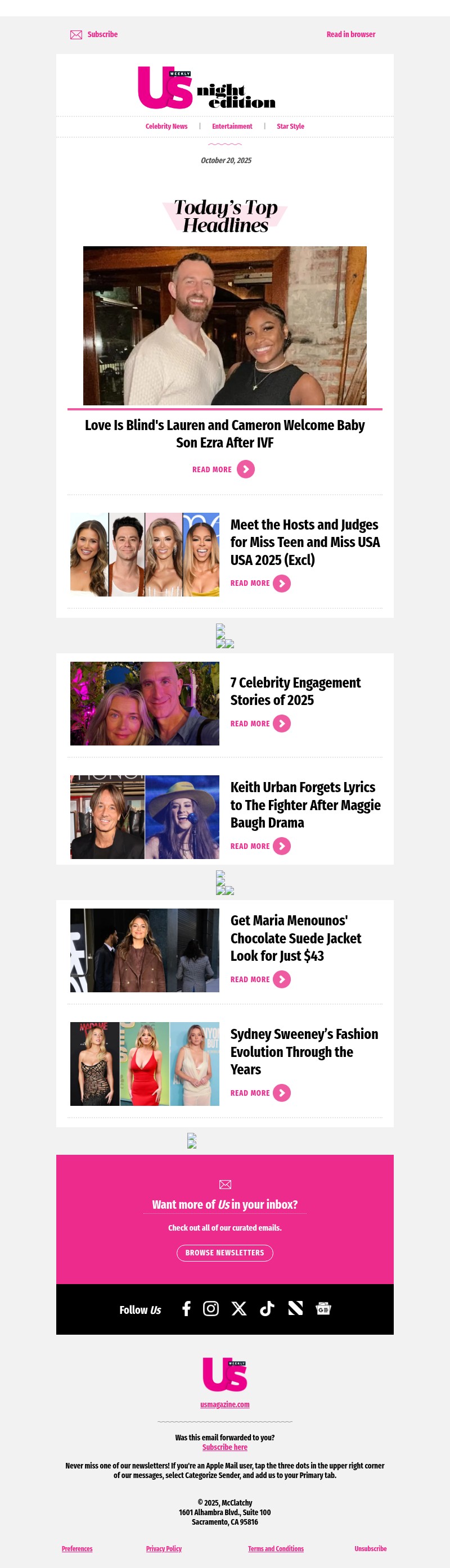Open the usmagazine.com link
This screenshot has height=1568, width=450.
(224, 1404)
